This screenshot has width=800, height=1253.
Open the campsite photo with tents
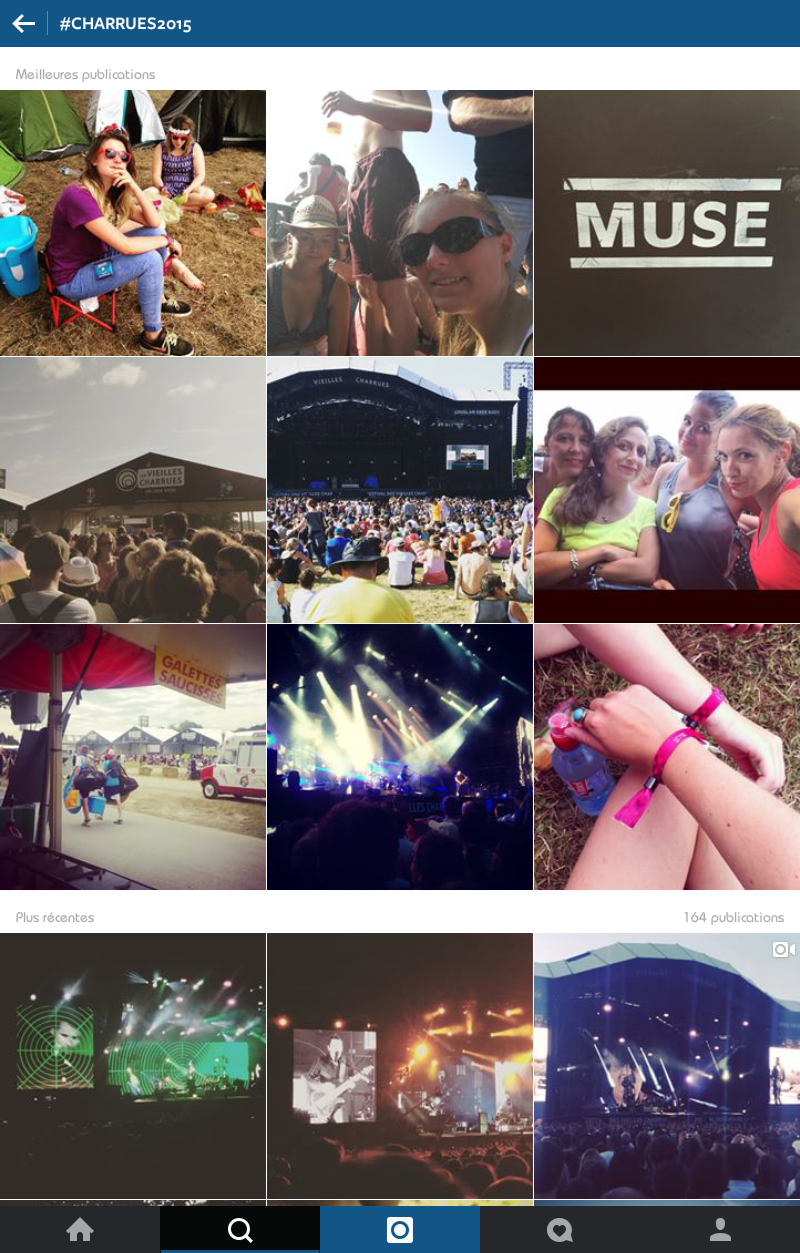click(133, 223)
